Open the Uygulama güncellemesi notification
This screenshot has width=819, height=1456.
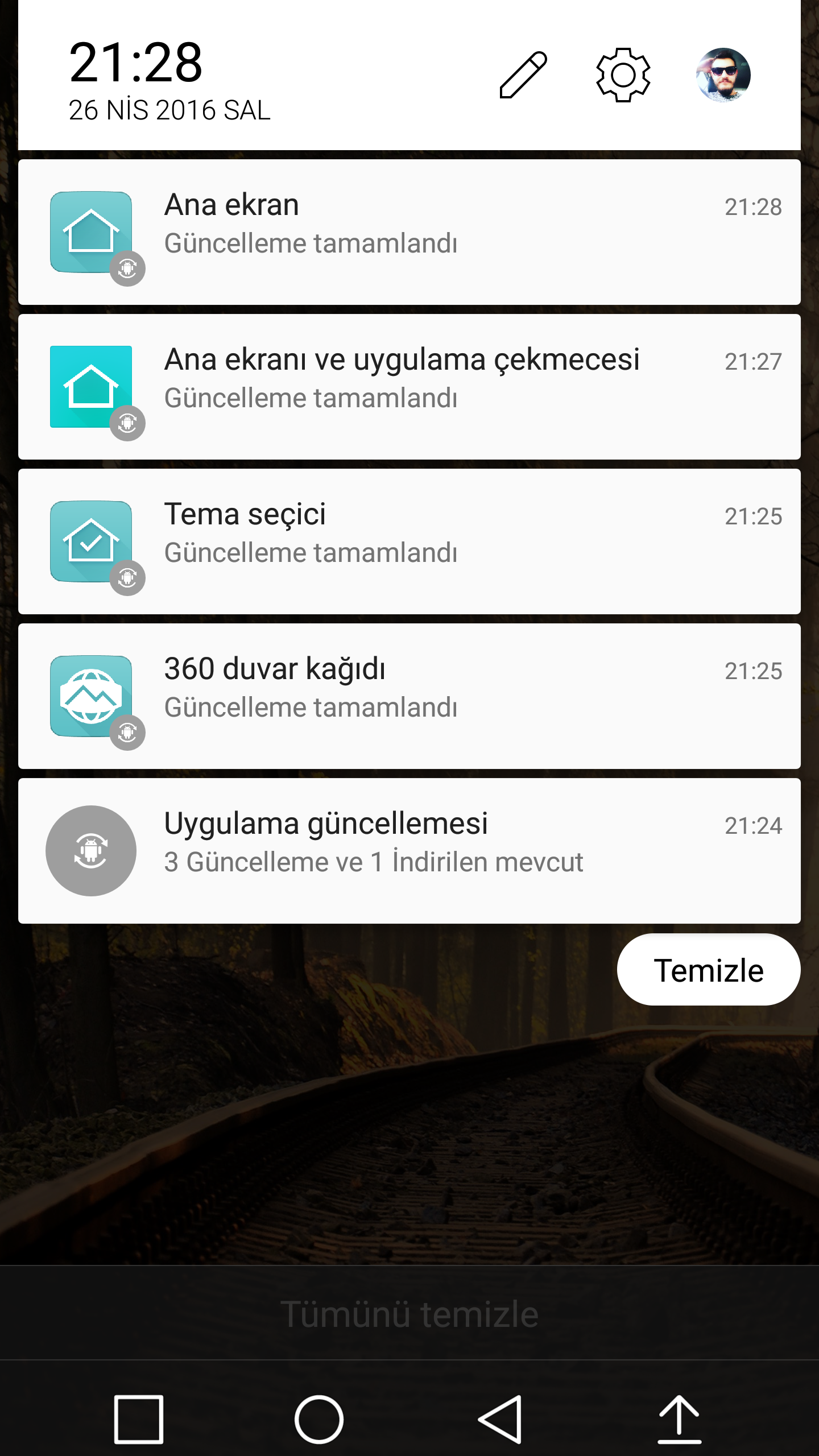pyautogui.click(x=409, y=851)
